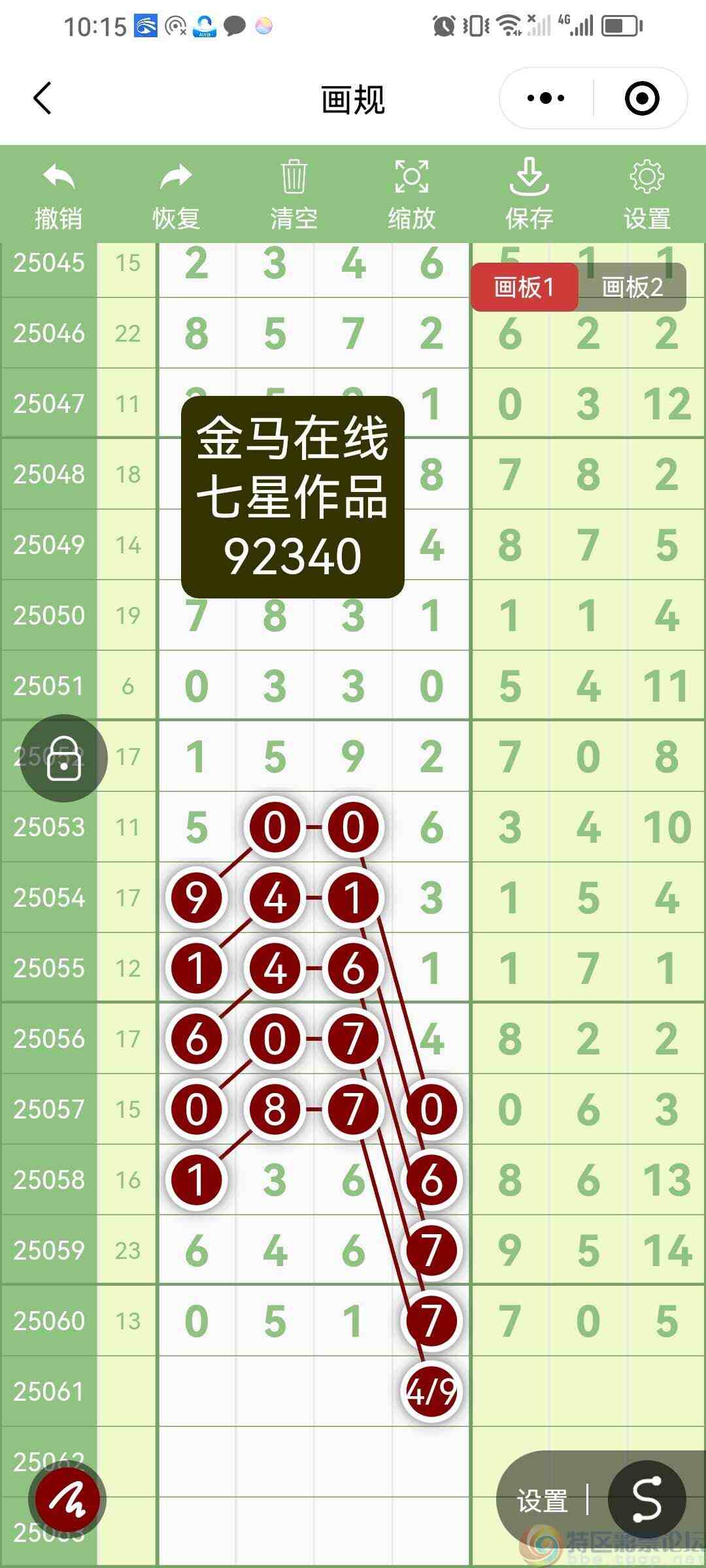Open the status bar clock area
The image size is (706, 1568).
click(x=97, y=27)
